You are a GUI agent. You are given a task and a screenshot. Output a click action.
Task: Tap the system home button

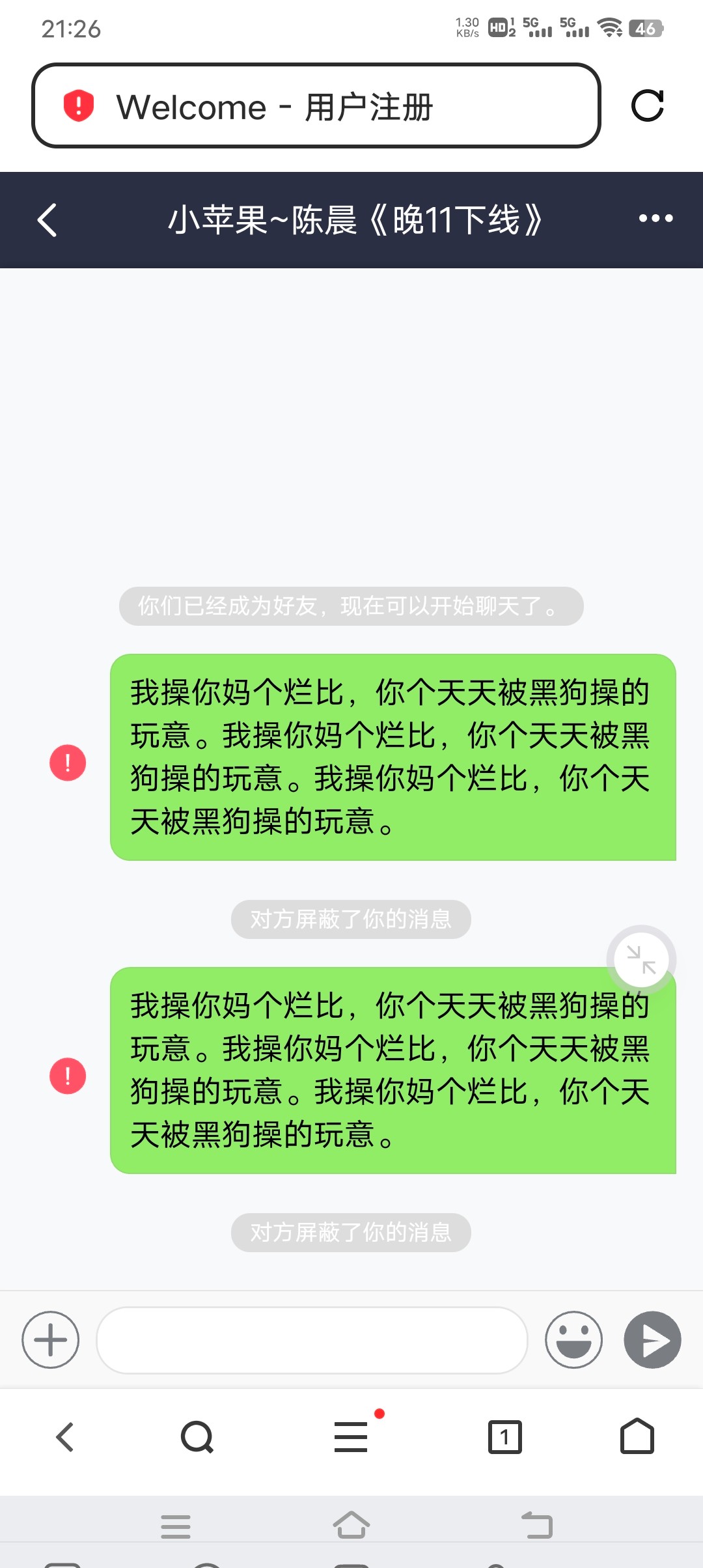coord(351,1525)
